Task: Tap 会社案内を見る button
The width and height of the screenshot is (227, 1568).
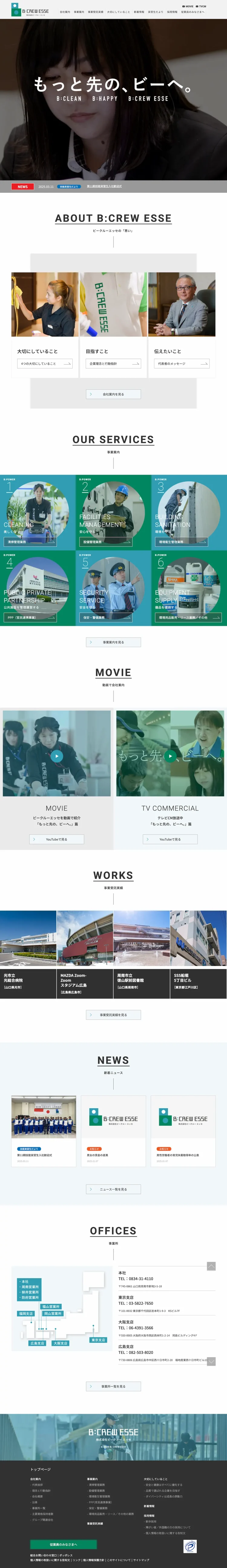Action: coord(113,394)
